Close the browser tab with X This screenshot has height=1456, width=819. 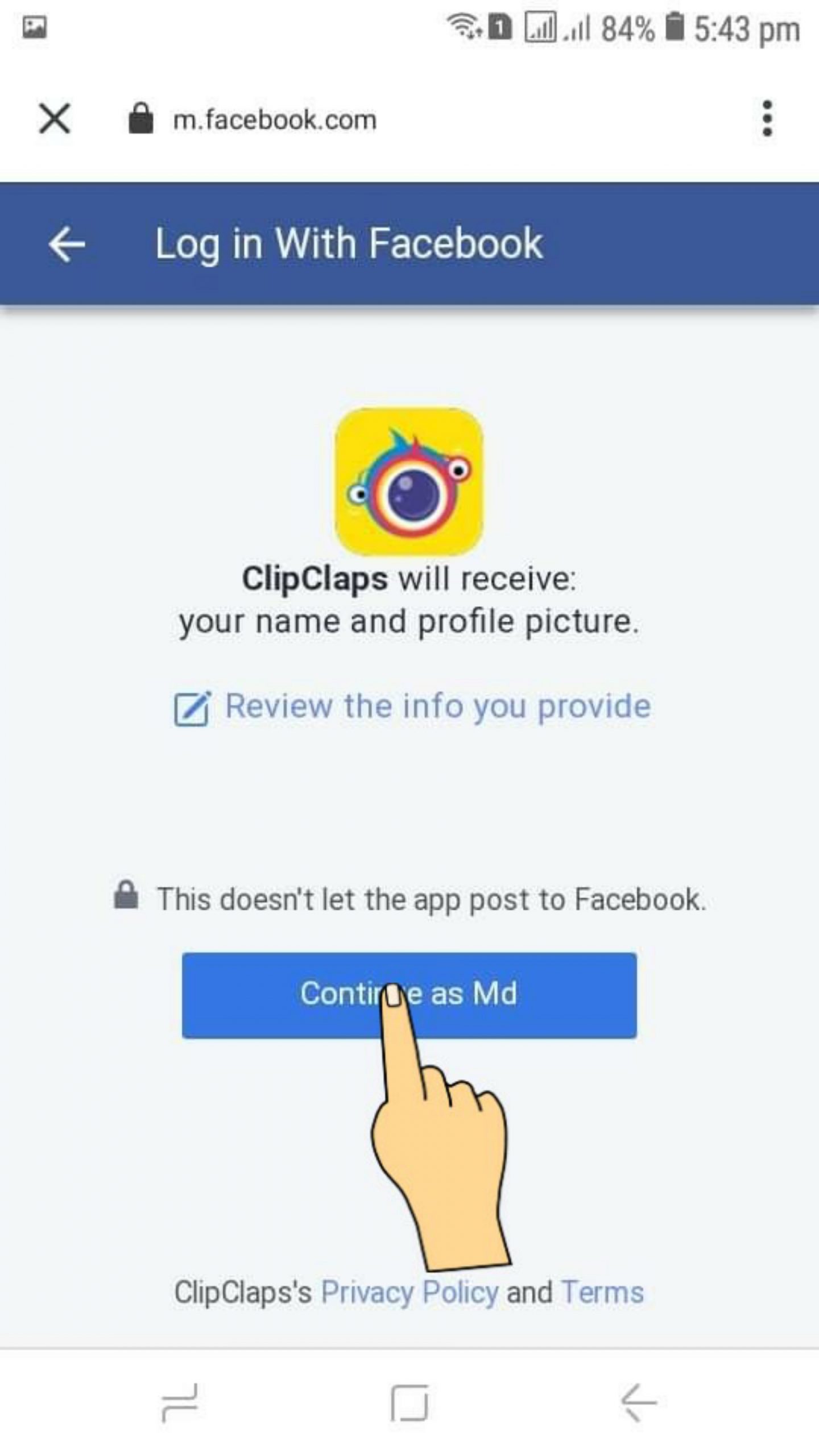click(x=55, y=119)
